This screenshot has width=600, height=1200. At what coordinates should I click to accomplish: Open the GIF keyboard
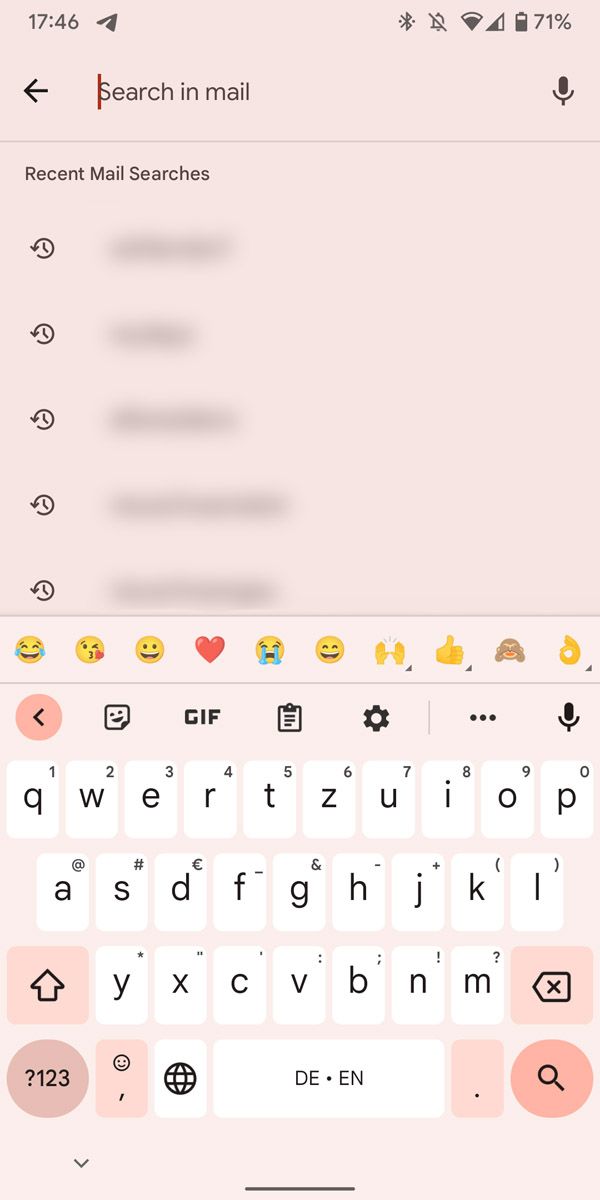(202, 717)
